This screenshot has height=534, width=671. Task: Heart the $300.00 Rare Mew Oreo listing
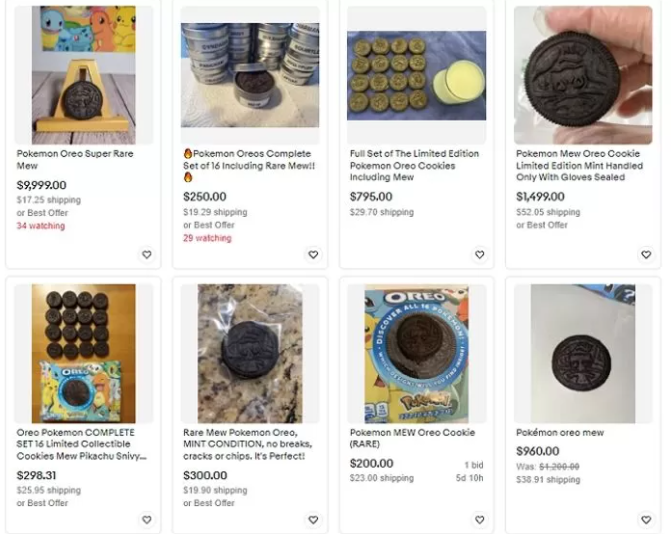coord(313,520)
